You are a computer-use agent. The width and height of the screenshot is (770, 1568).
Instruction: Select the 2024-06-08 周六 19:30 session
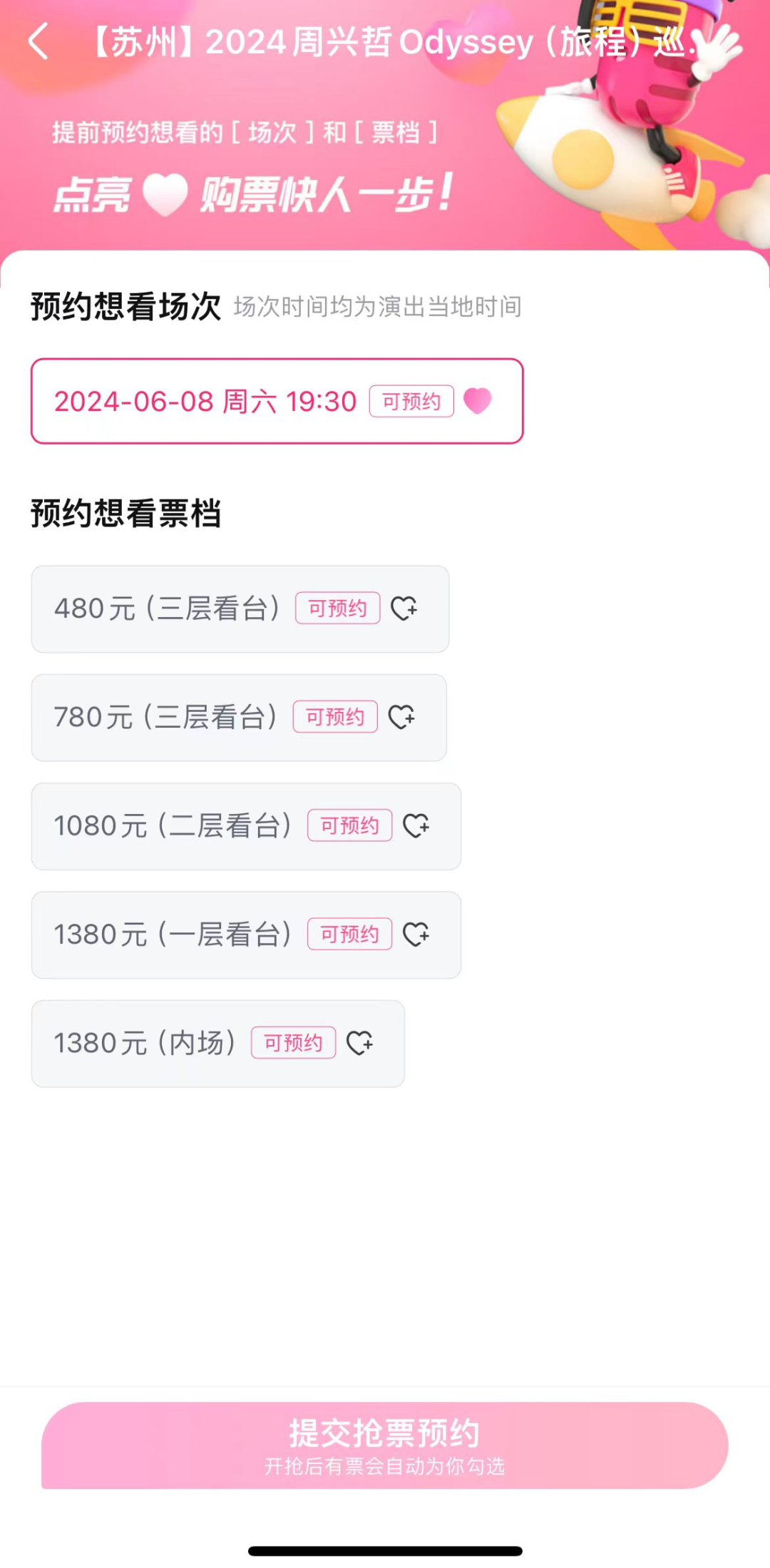click(277, 401)
